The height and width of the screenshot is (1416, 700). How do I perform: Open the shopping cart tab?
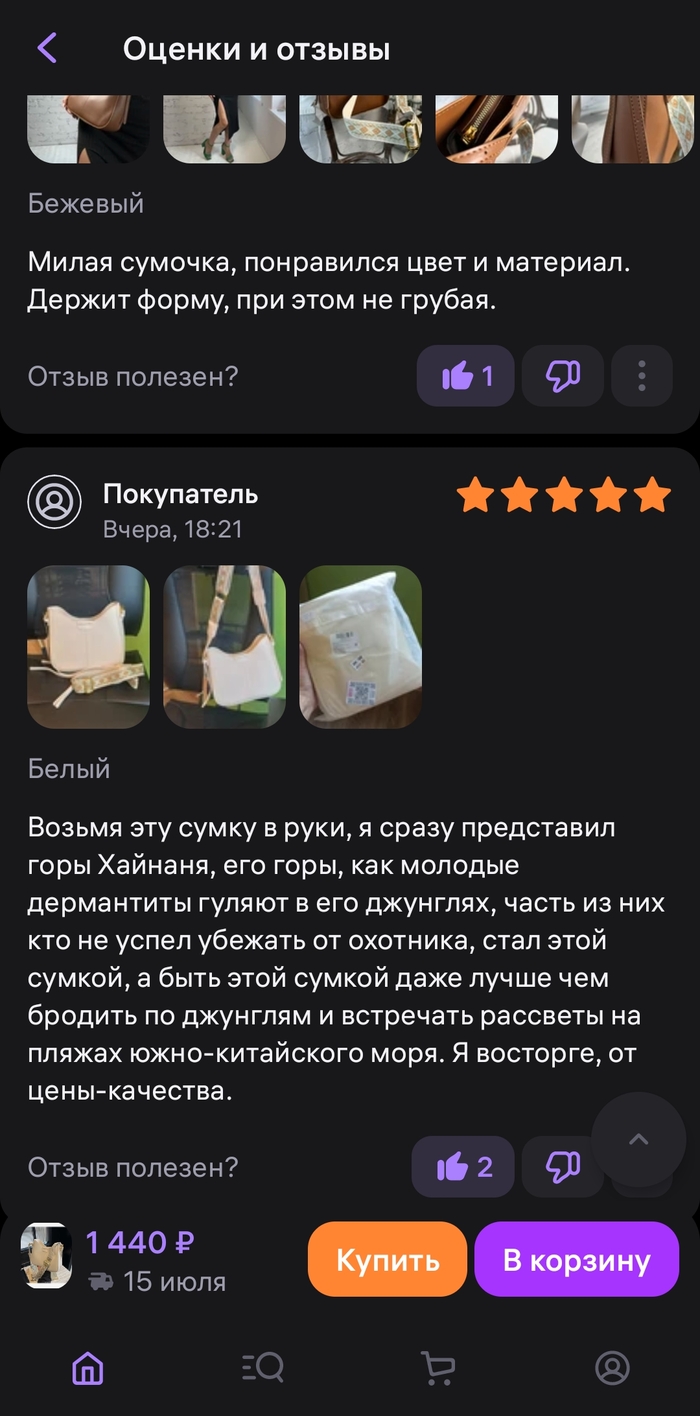437,1367
